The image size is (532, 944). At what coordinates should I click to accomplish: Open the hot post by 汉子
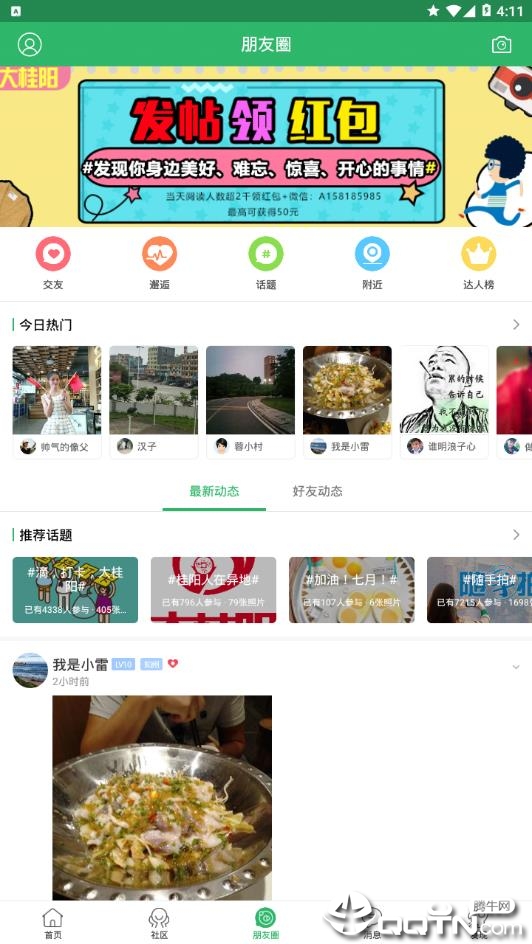coord(154,402)
